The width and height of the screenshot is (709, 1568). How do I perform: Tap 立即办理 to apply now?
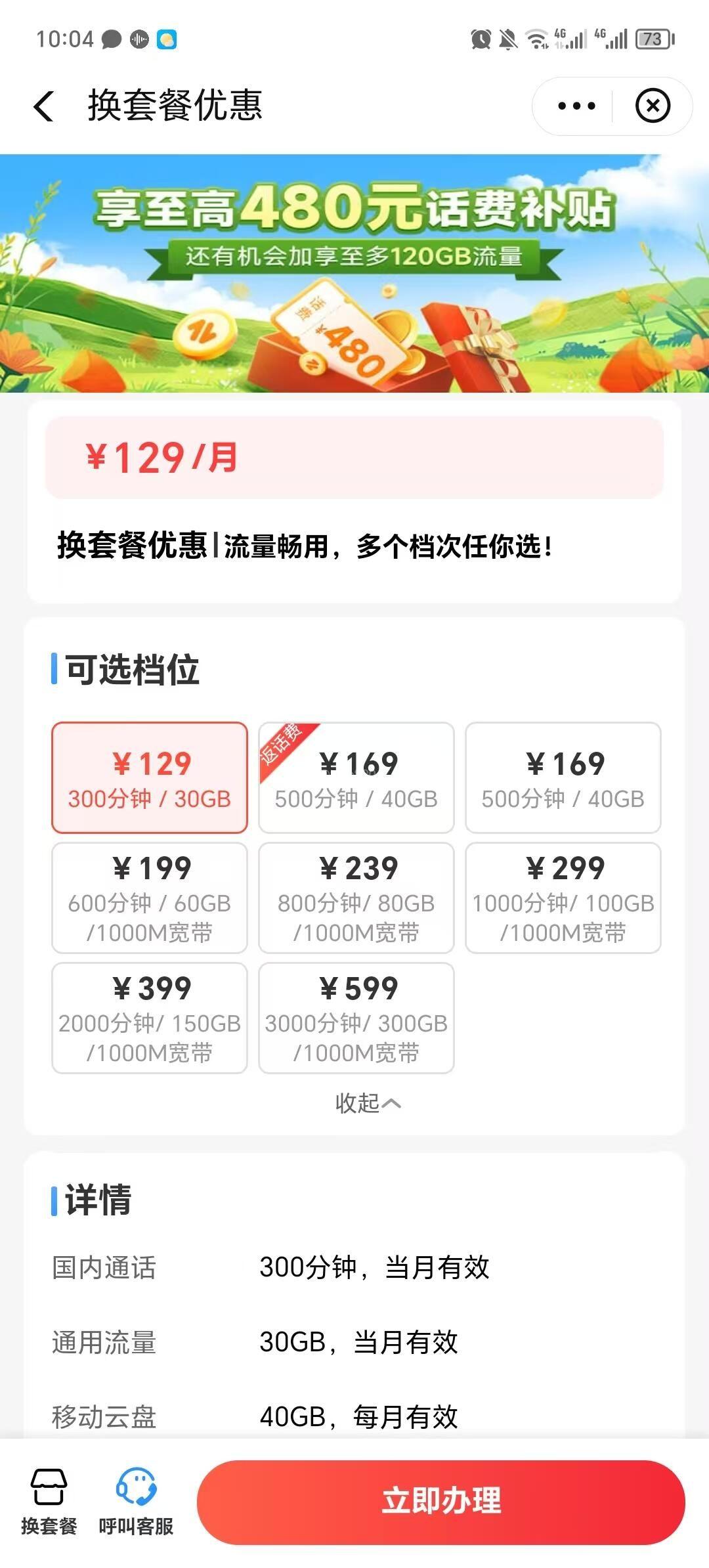(x=440, y=1502)
